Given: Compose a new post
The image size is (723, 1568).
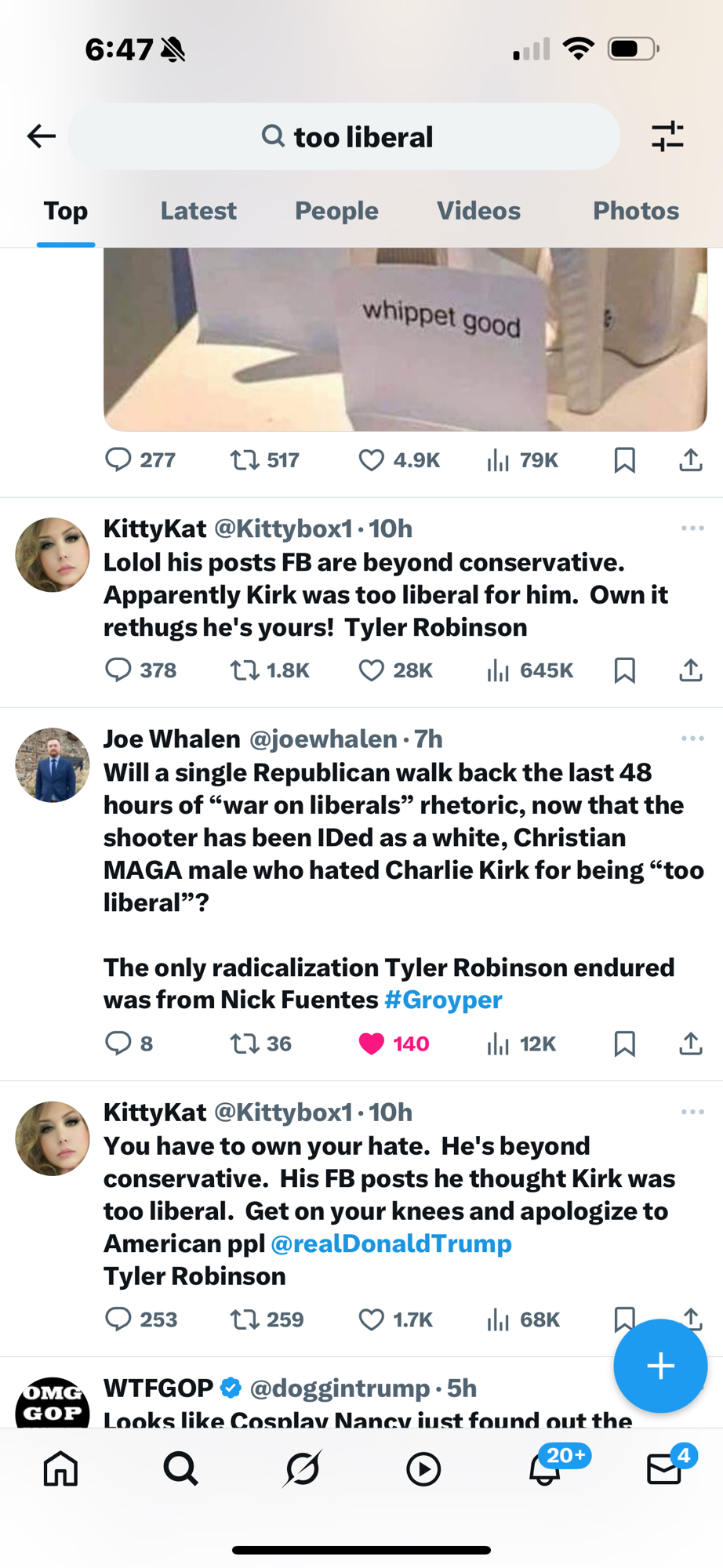Looking at the screenshot, I should (x=660, y=1366).
